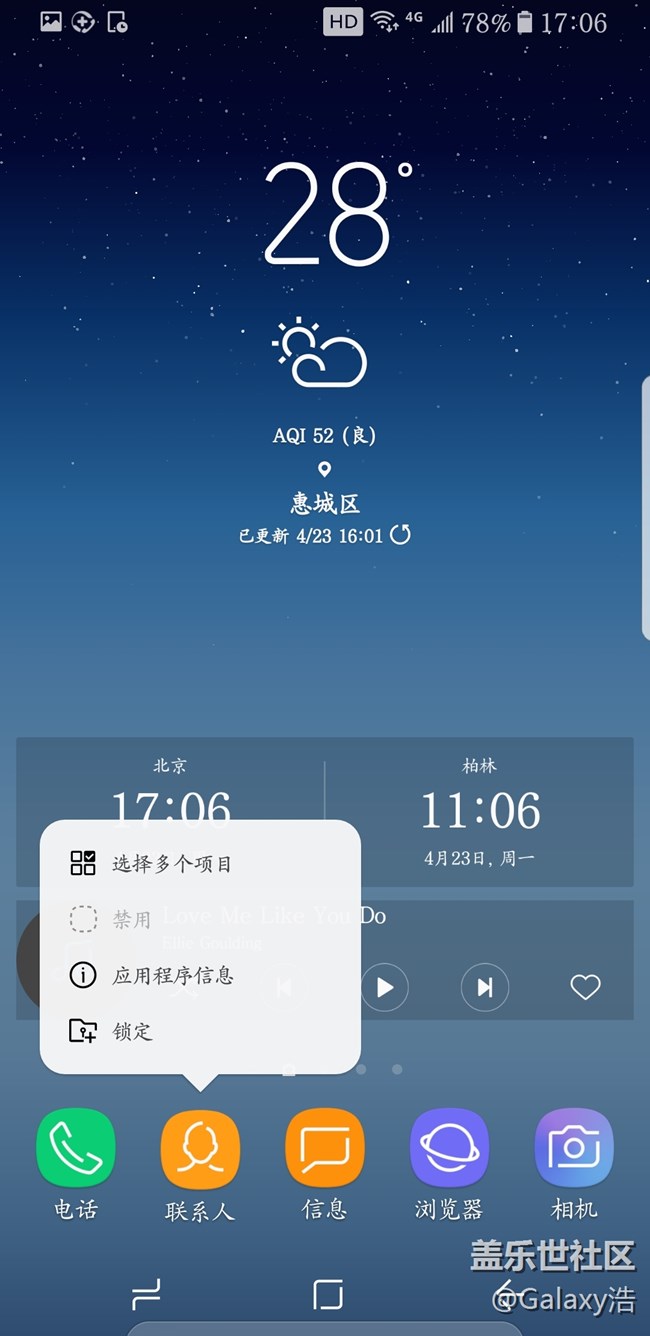Open recent apps from navigation bar

[x=146, y=1295]
